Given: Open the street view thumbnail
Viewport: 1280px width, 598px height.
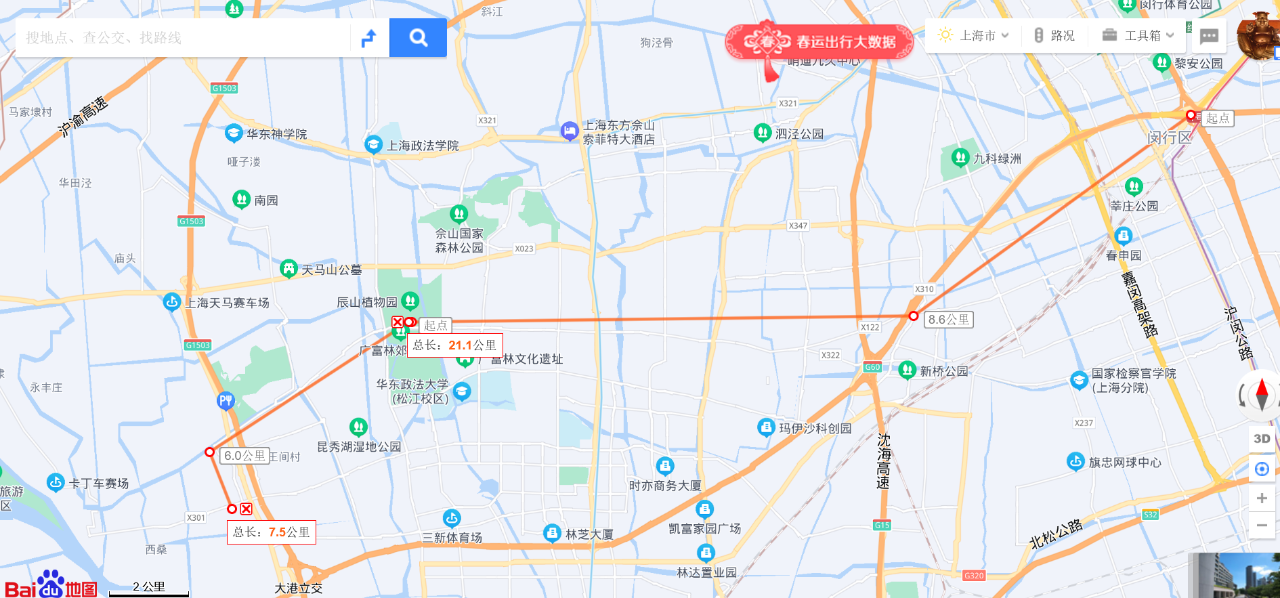Looking at the screenshot, I should (1234, 576).
